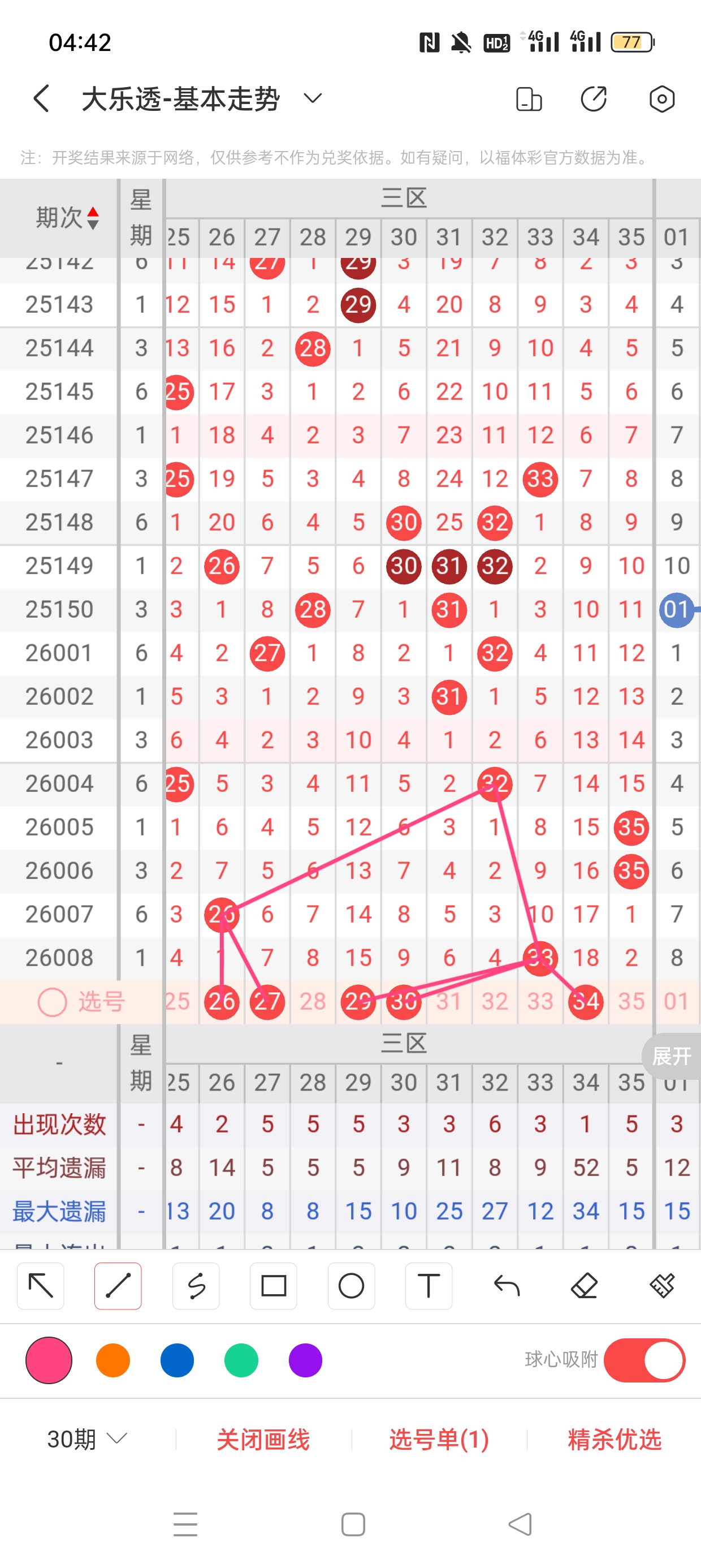Viewport: 701px width, 1568px height.
Task: Go back from the trend chart
Action: coord(41,98)
